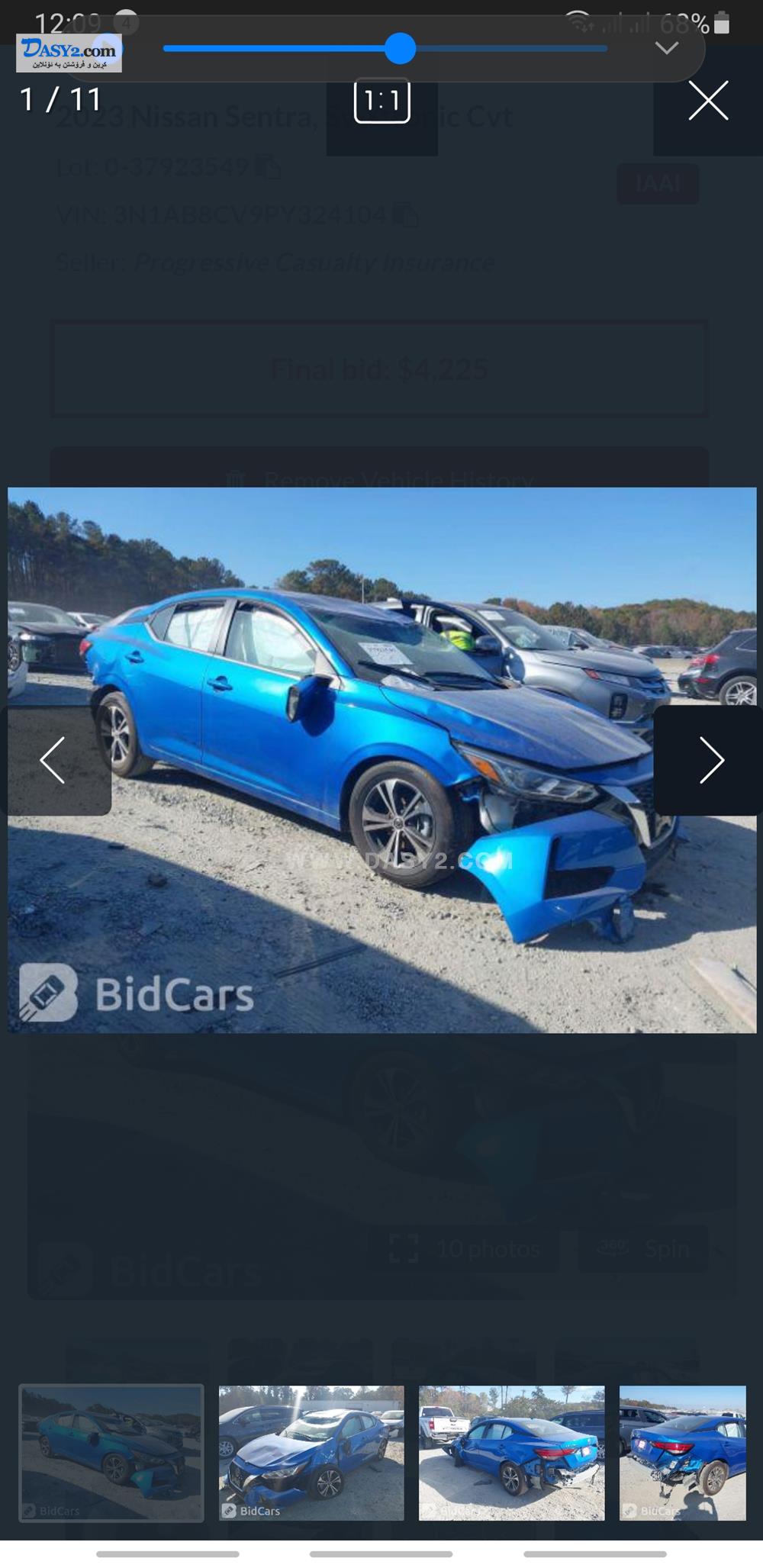Select the first thumbnail in the strip
This screenshot has width=763, height=1568.
(111, 1453)
